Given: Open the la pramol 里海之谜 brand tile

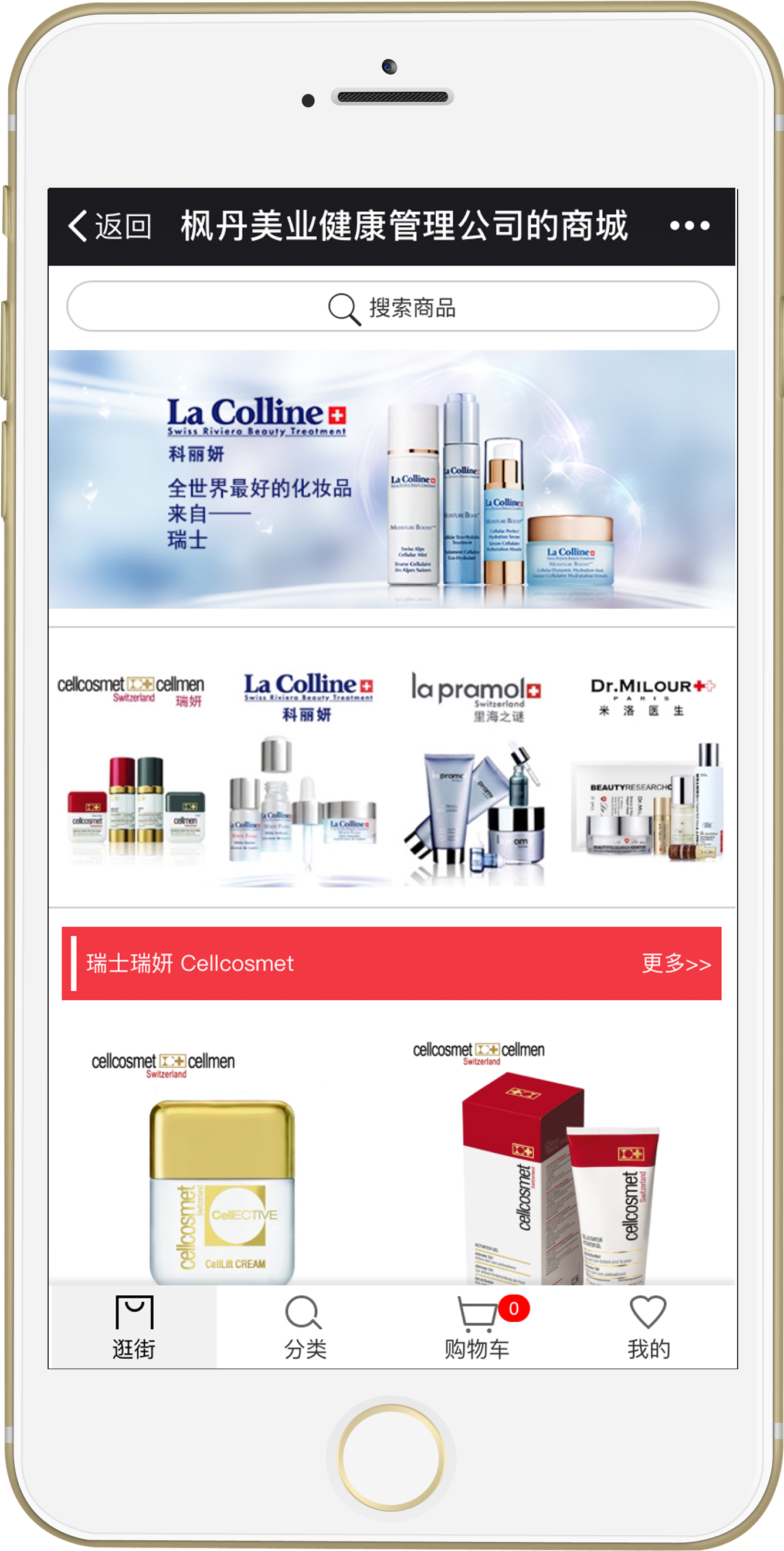Looking at the screenshot, I should [477, 777].
